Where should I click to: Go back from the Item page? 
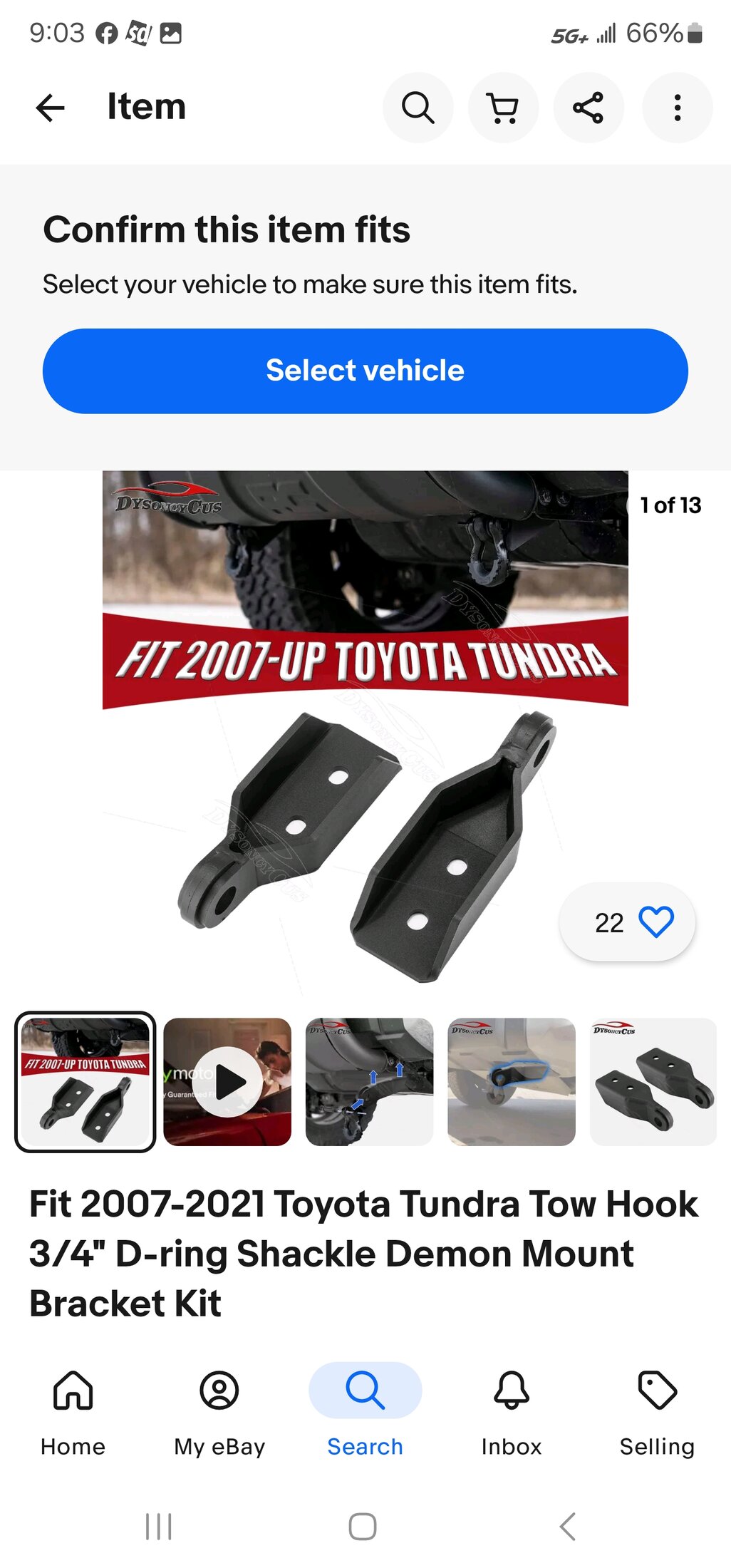click(51, 108)
